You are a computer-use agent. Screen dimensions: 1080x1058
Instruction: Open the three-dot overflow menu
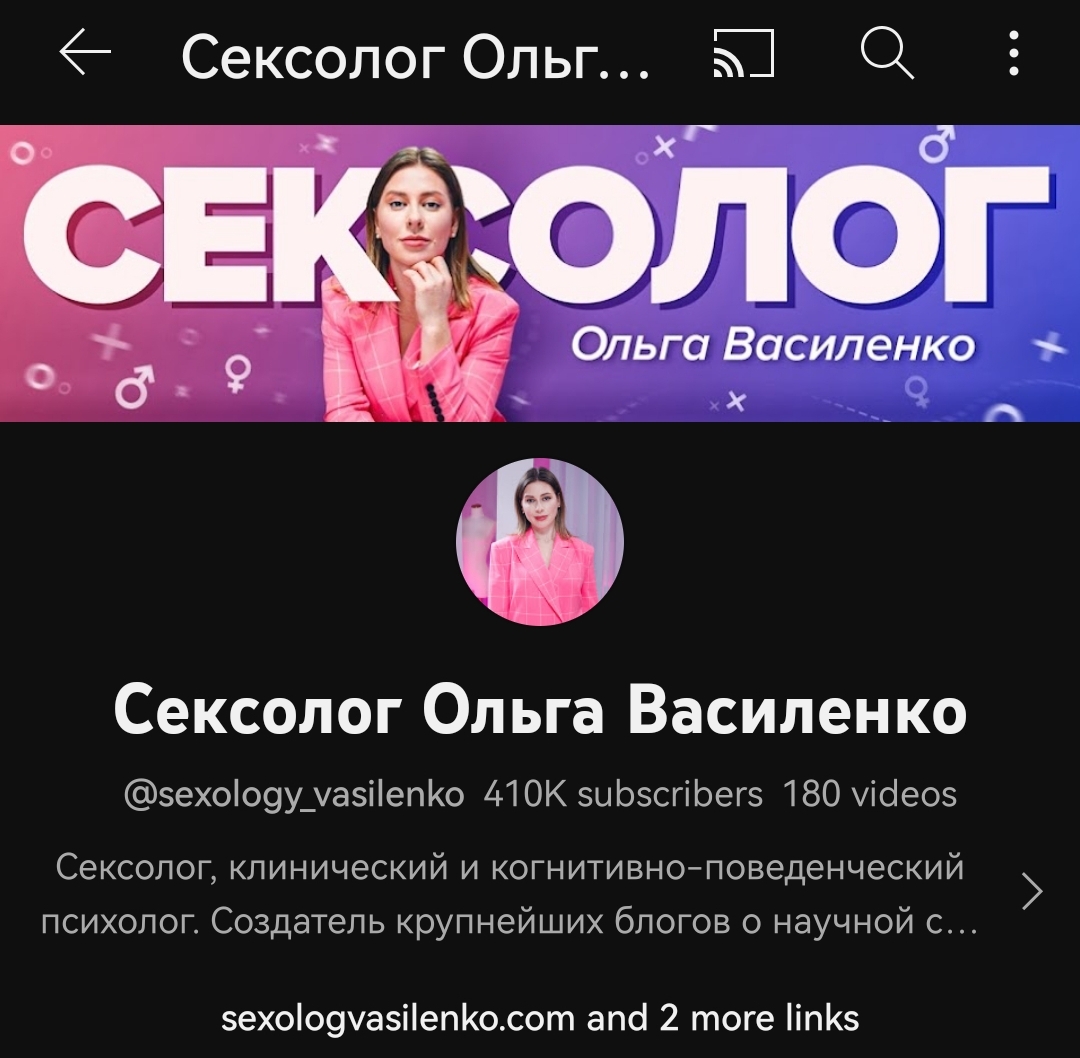point(1013,54)
